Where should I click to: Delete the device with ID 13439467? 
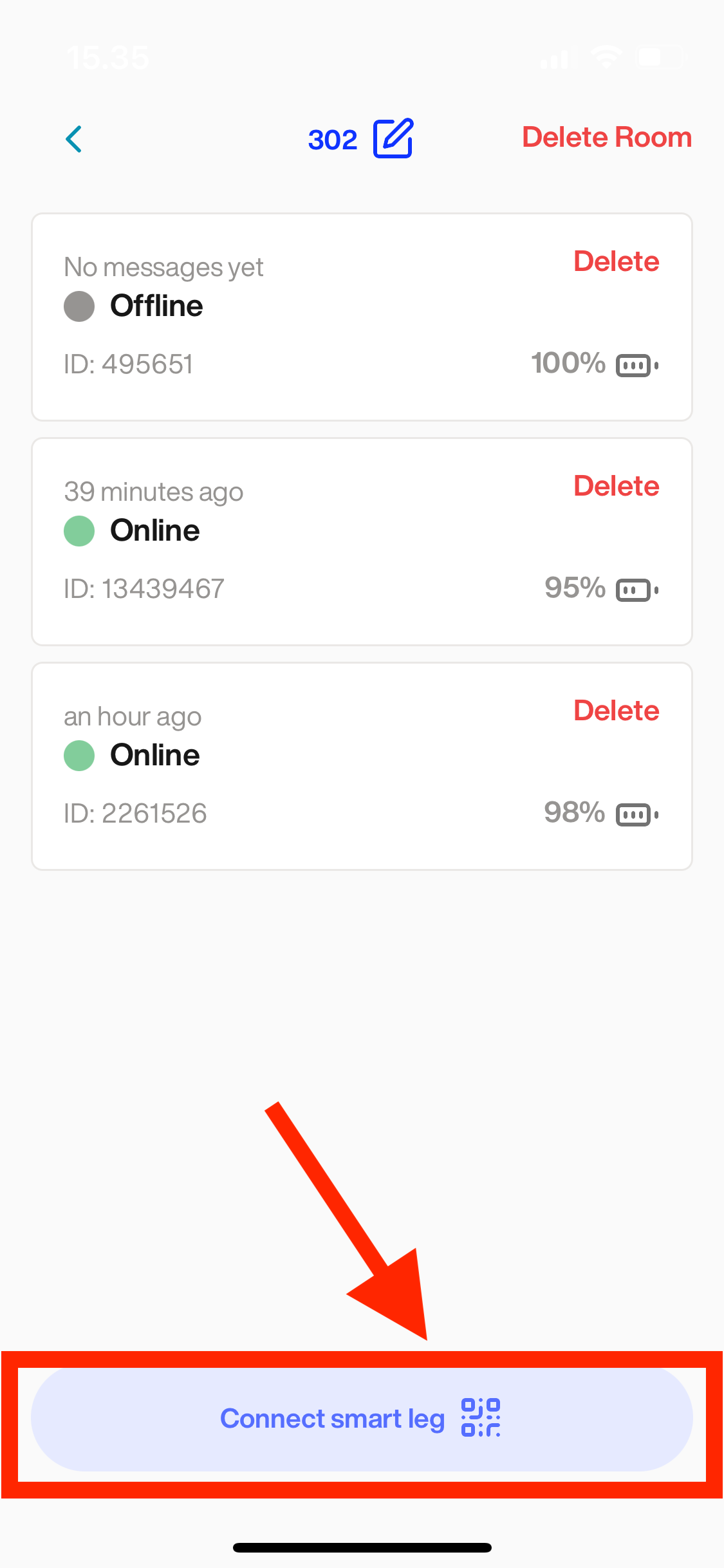point(616,486)
